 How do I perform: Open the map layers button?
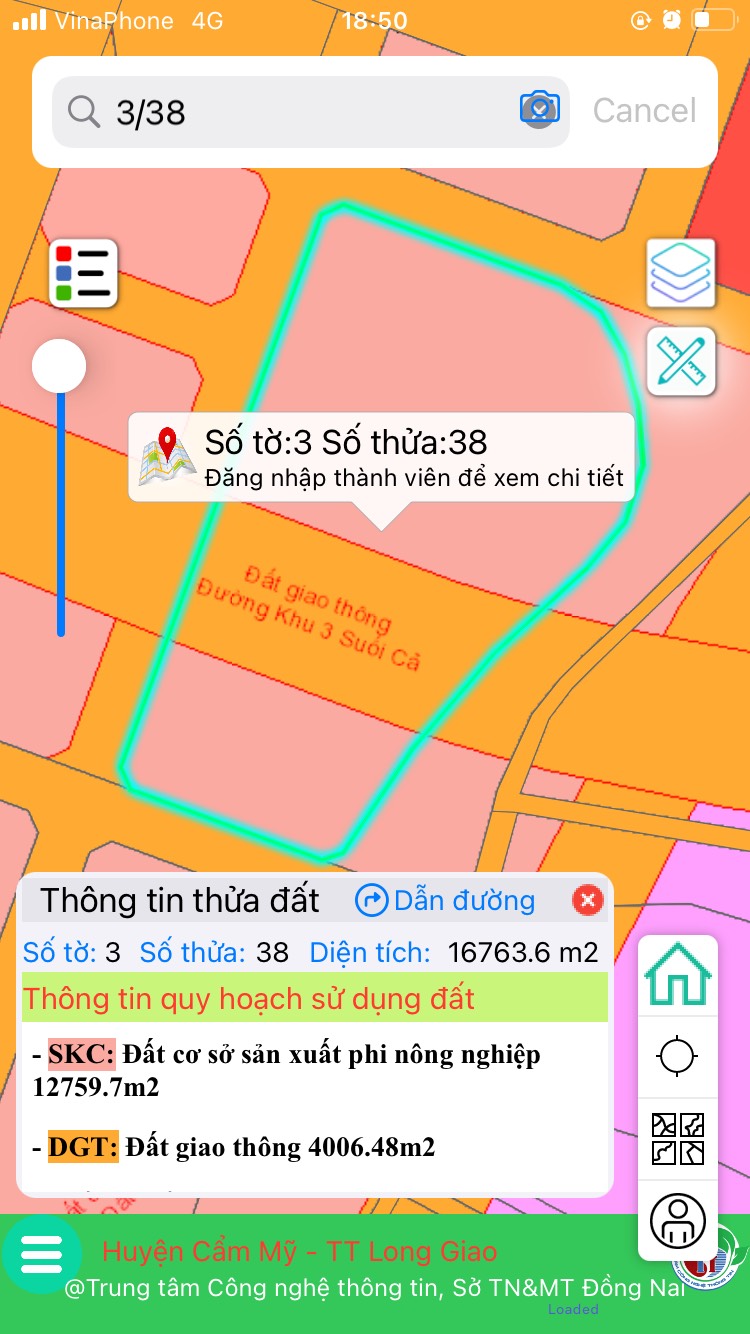pos(681,273)
